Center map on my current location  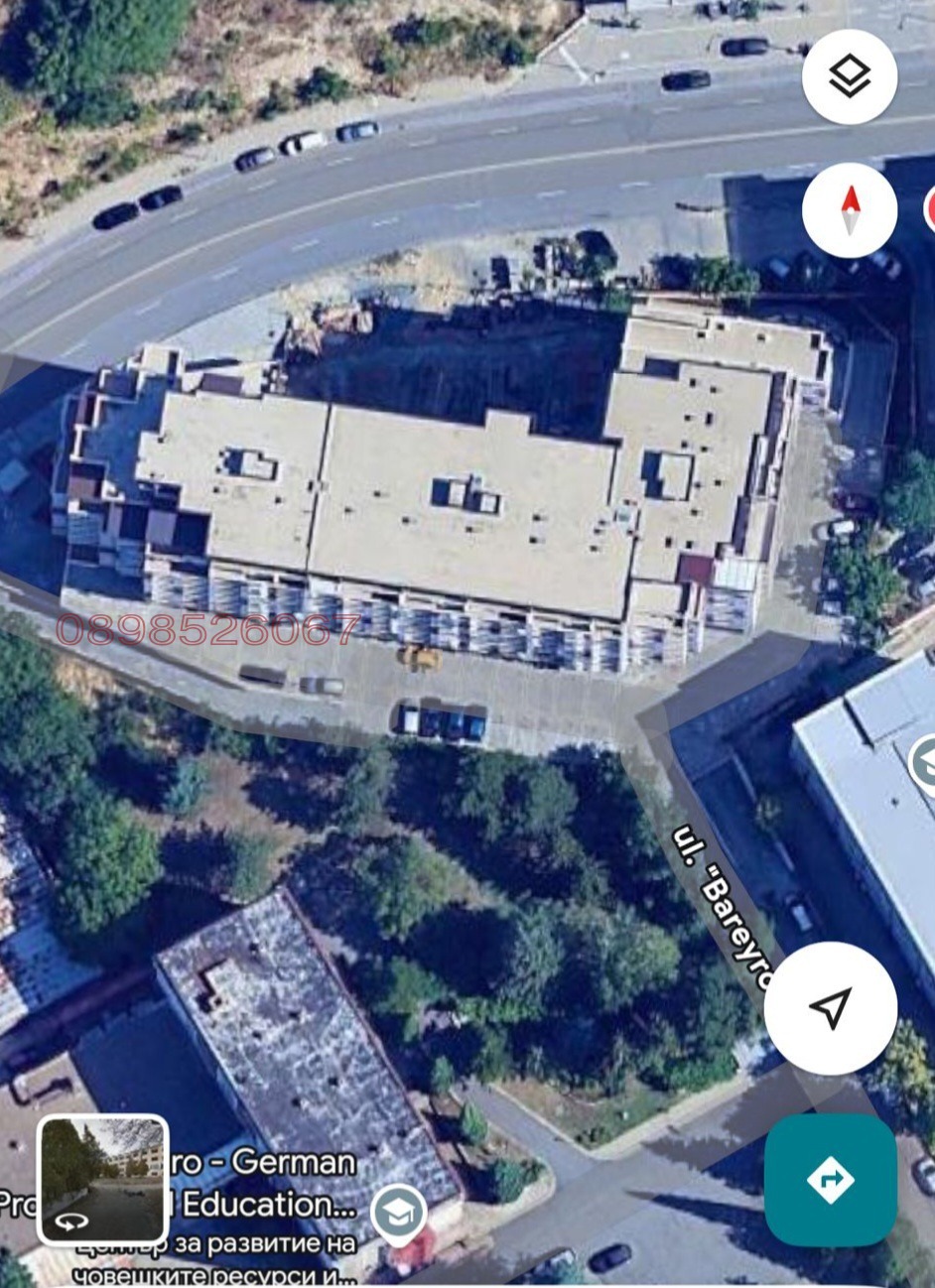[x=830, y=1008]
